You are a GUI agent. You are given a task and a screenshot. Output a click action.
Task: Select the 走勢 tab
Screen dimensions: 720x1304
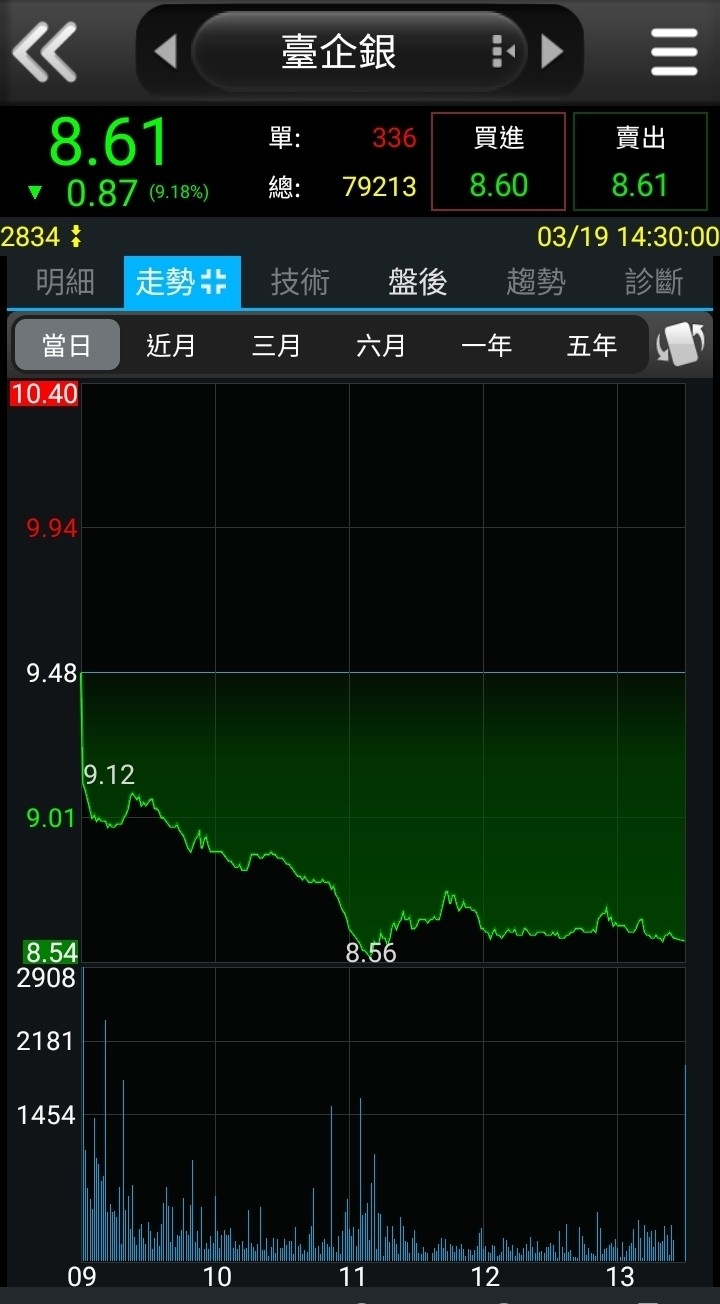pyautogui.click(x=182, y=282)
